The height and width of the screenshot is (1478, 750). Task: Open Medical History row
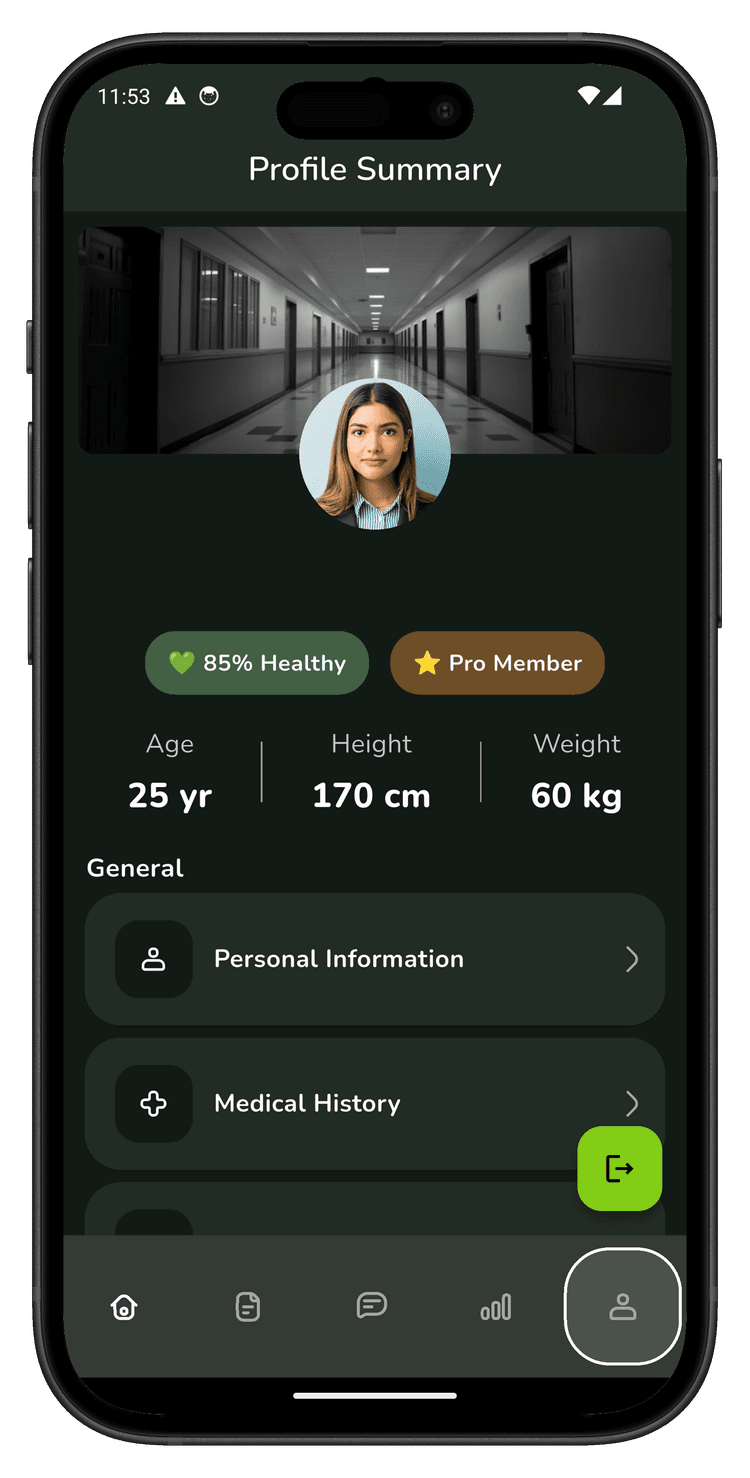pyautogui.click(x=375, y=1104)
